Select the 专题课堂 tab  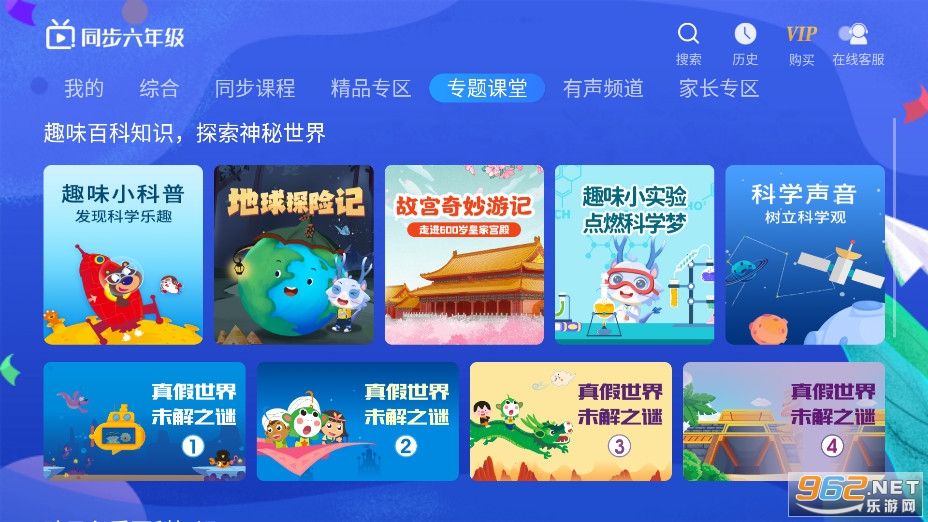[x=487, y=88]
